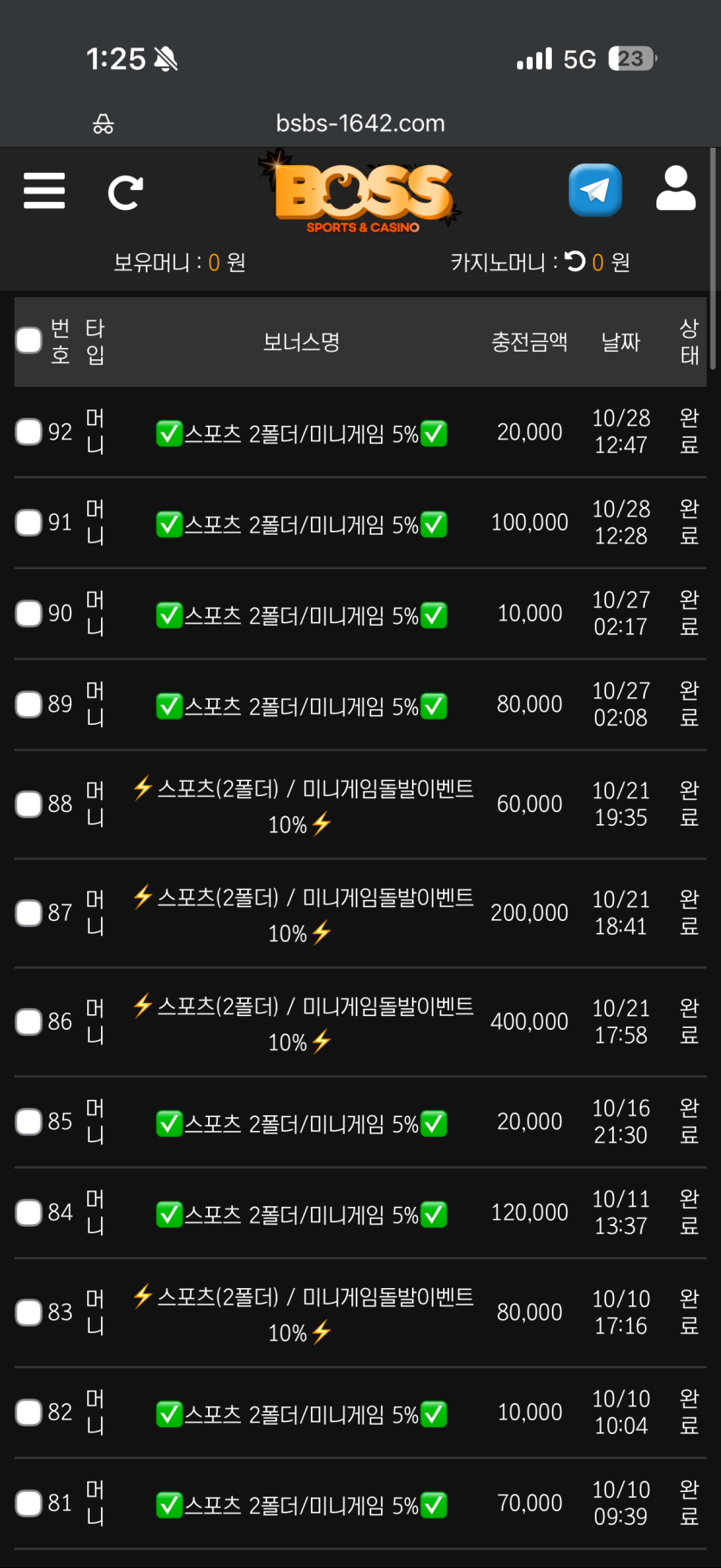Check the box for row 92
The width and height of the screenshot is (721, 1568).
28,432
